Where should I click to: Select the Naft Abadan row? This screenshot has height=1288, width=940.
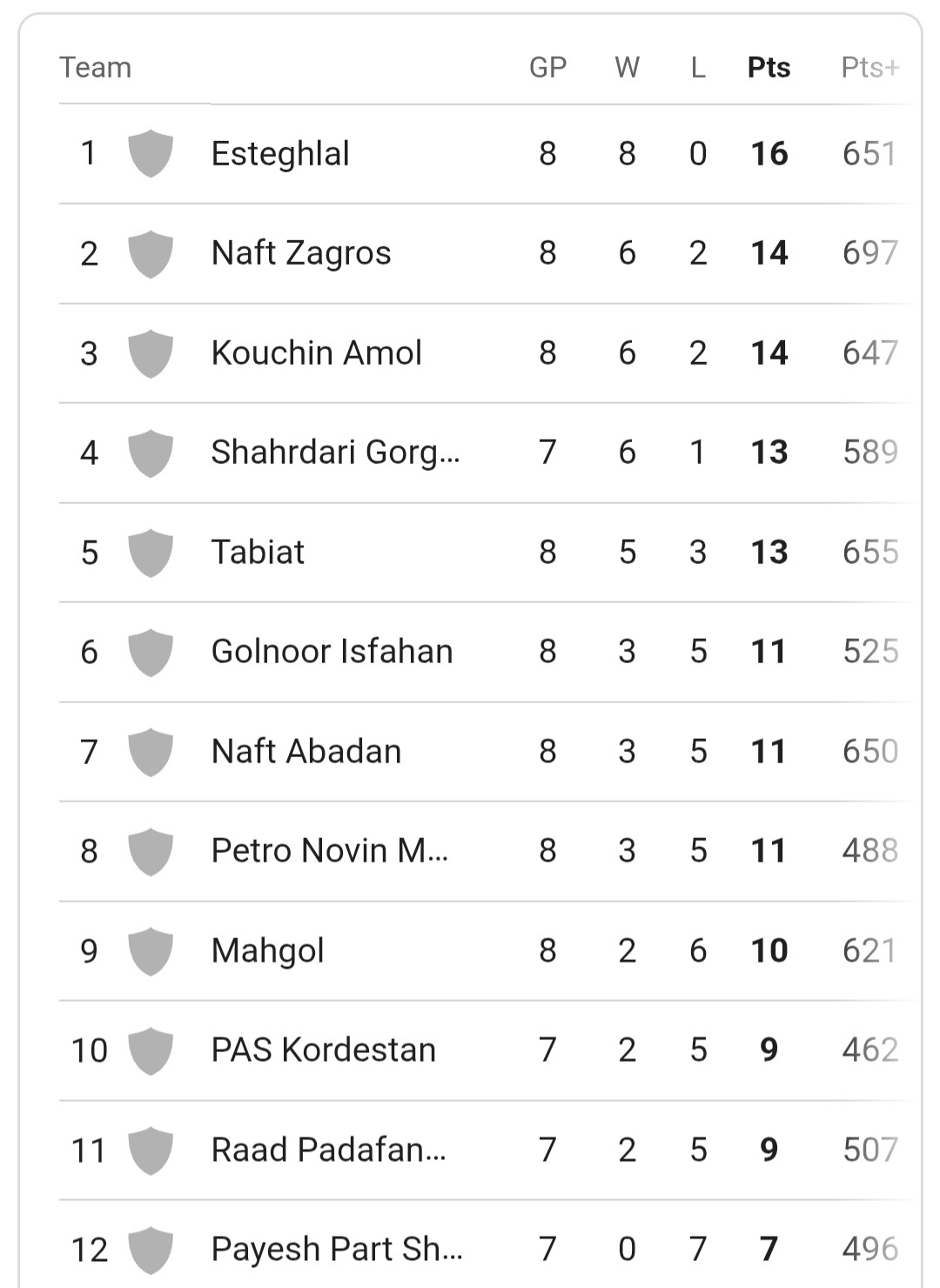306,752
